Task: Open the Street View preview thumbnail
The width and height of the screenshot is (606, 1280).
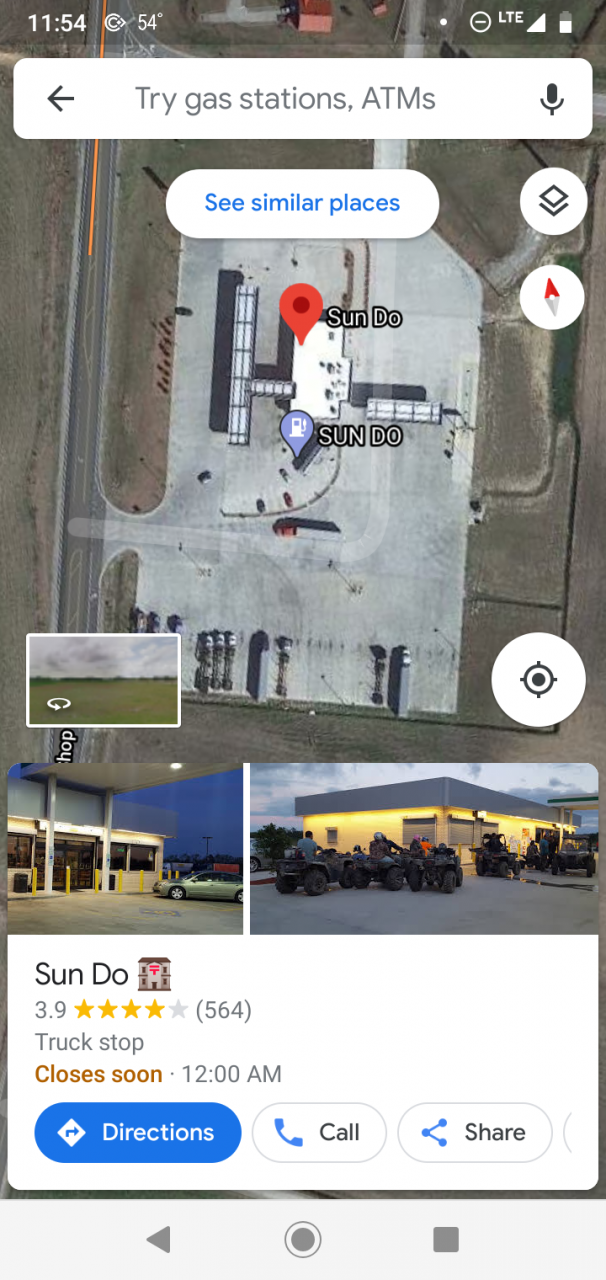Action: tap(104, 680)
